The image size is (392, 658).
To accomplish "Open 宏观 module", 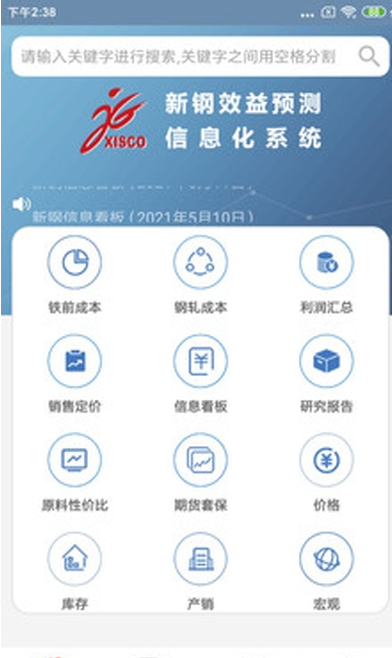I will (326, 572).
